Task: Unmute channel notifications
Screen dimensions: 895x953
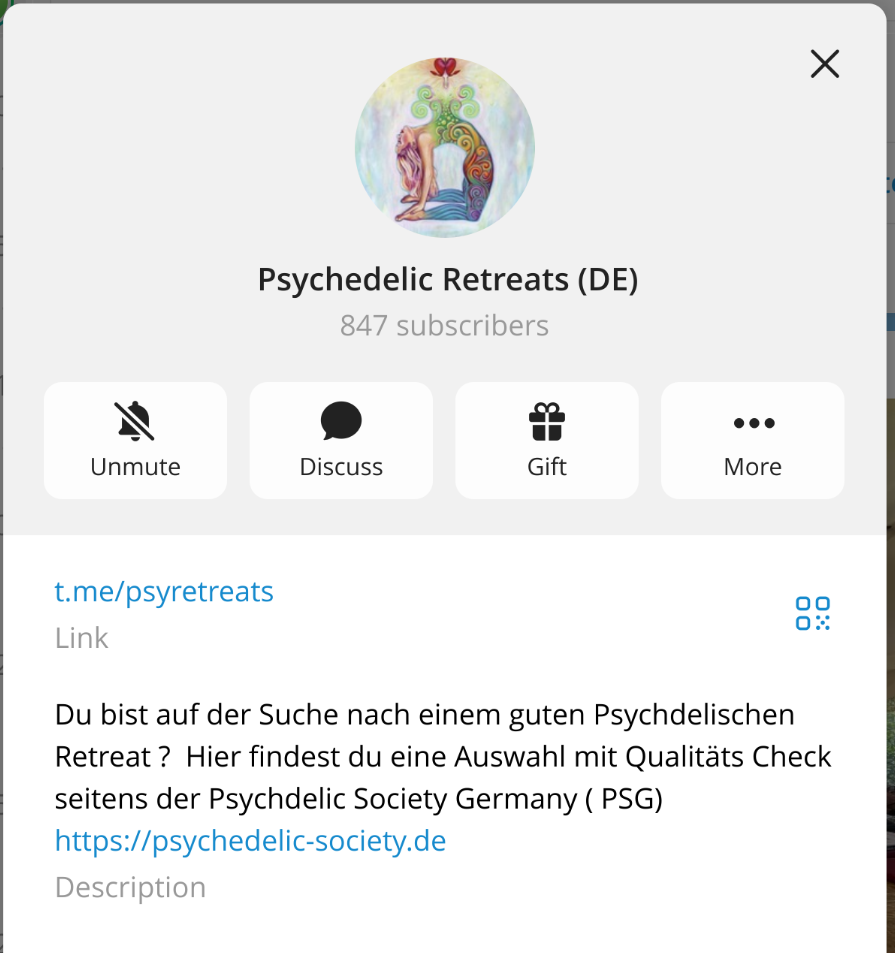Action: 136,440
